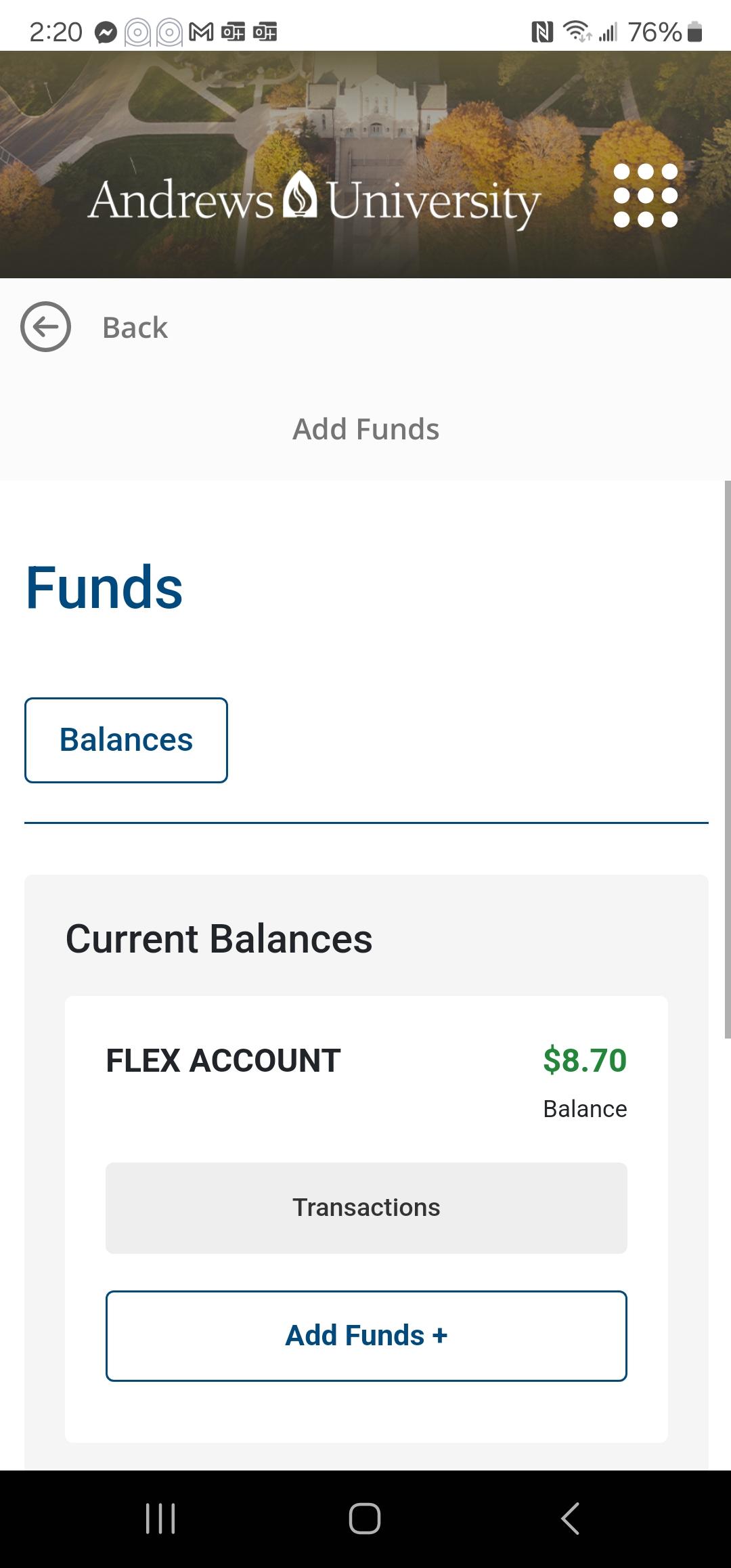Go to the system home screen
731x1568 pixels.
365,1518
